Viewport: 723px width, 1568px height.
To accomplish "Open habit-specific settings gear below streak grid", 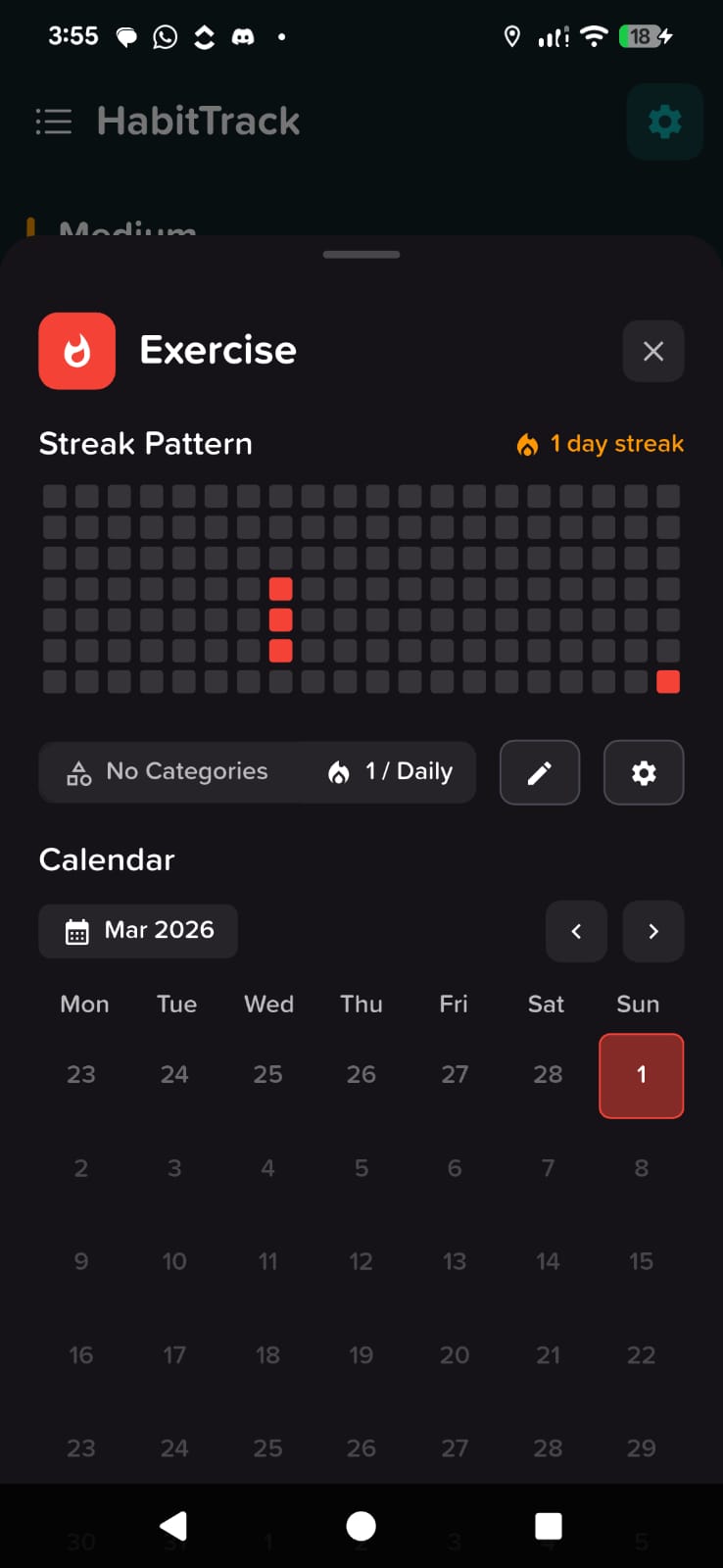I will (x=643, y=772).
